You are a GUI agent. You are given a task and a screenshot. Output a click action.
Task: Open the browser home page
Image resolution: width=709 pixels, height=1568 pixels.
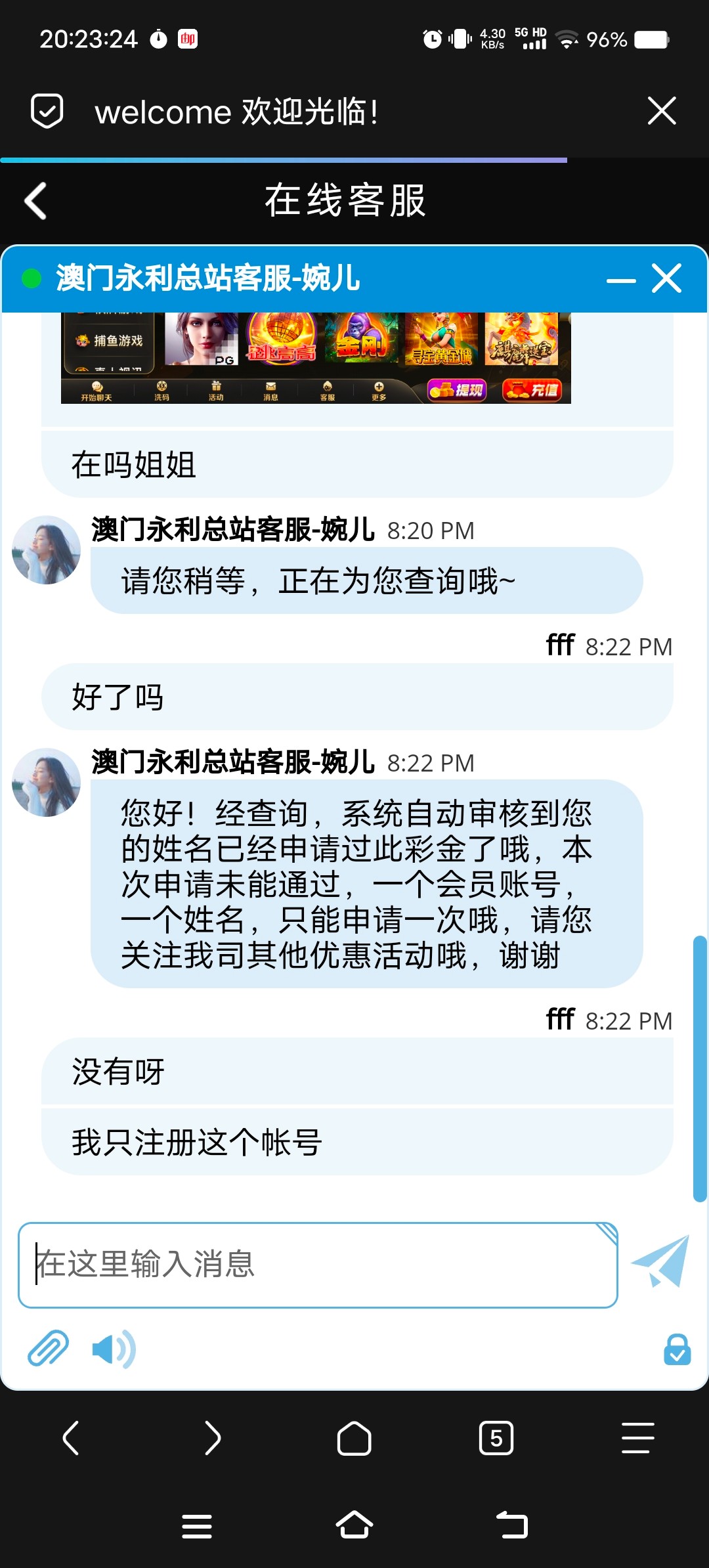[354, 1439]
